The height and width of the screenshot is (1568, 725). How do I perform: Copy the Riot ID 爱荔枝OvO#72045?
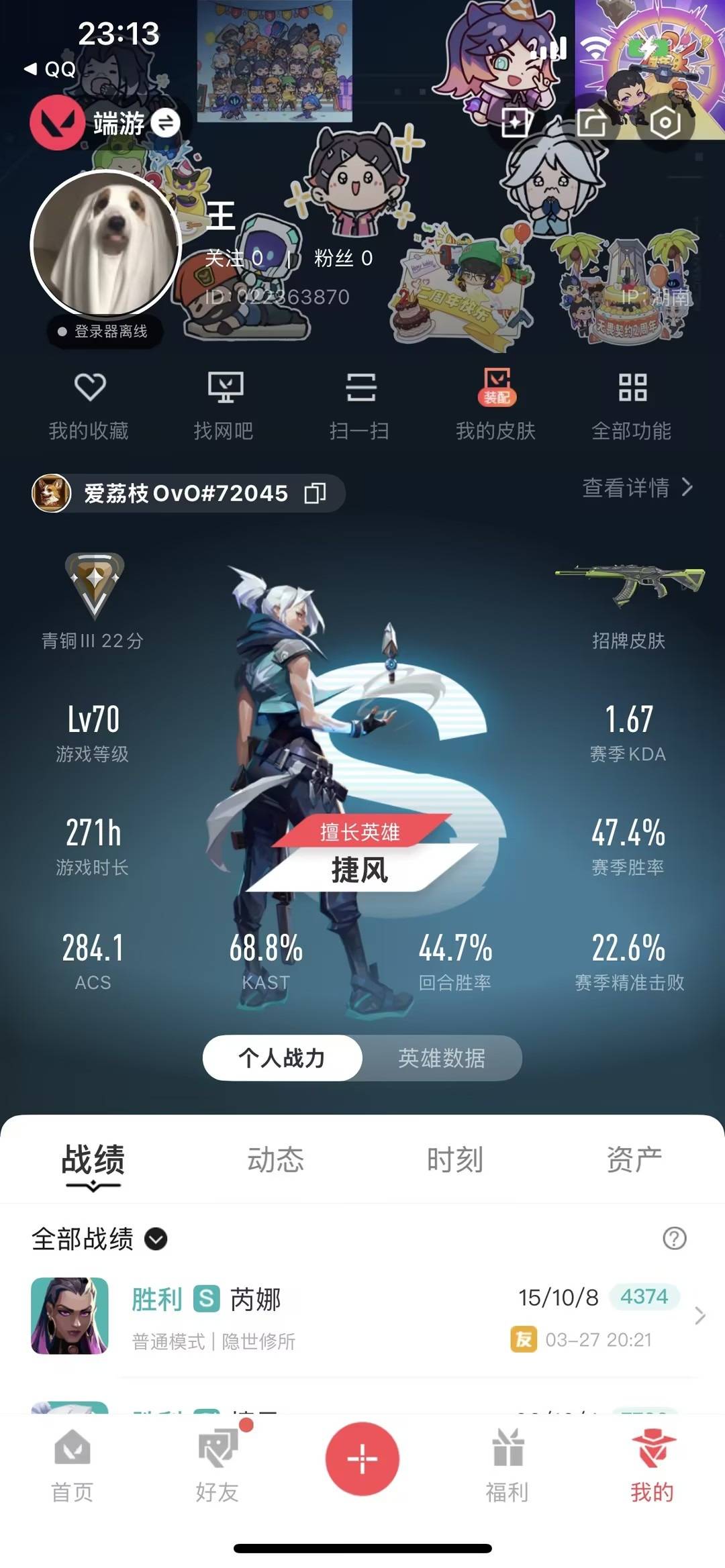click(316, 493)
